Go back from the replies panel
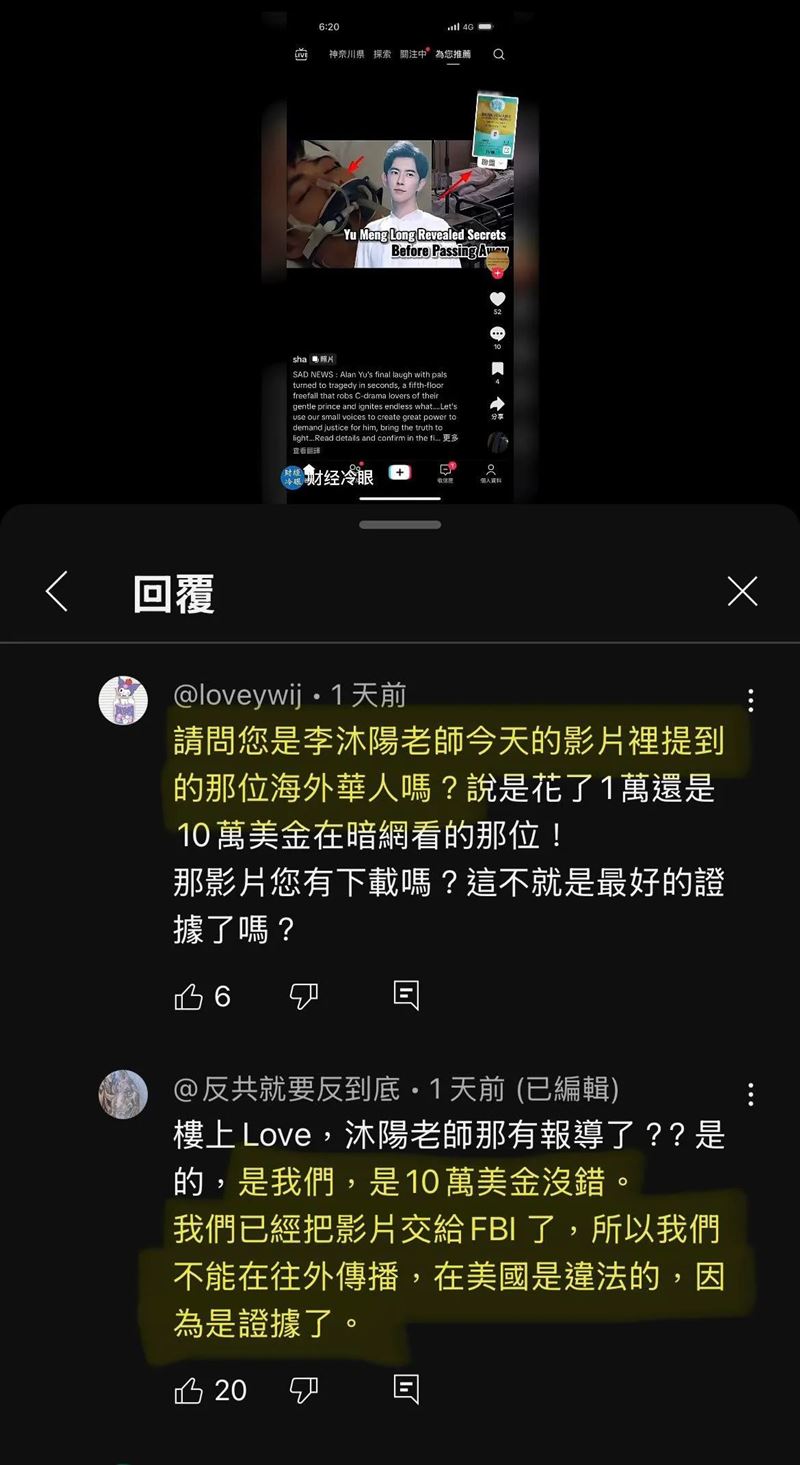 57,592
